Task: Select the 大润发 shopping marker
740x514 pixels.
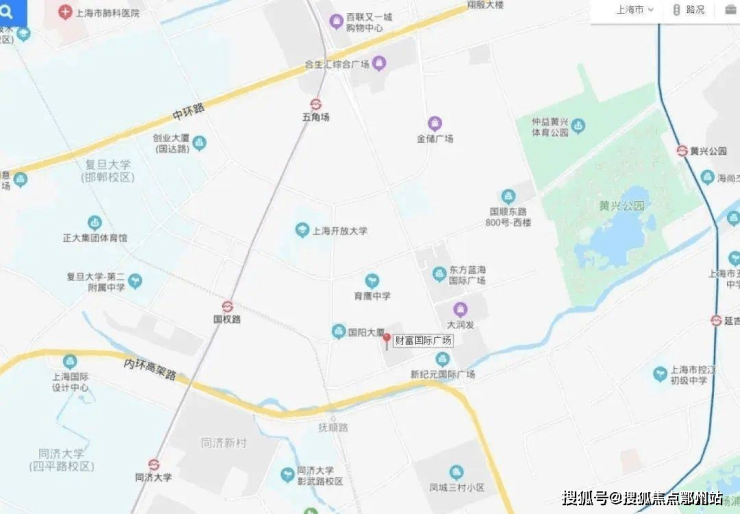Action: 460,309
